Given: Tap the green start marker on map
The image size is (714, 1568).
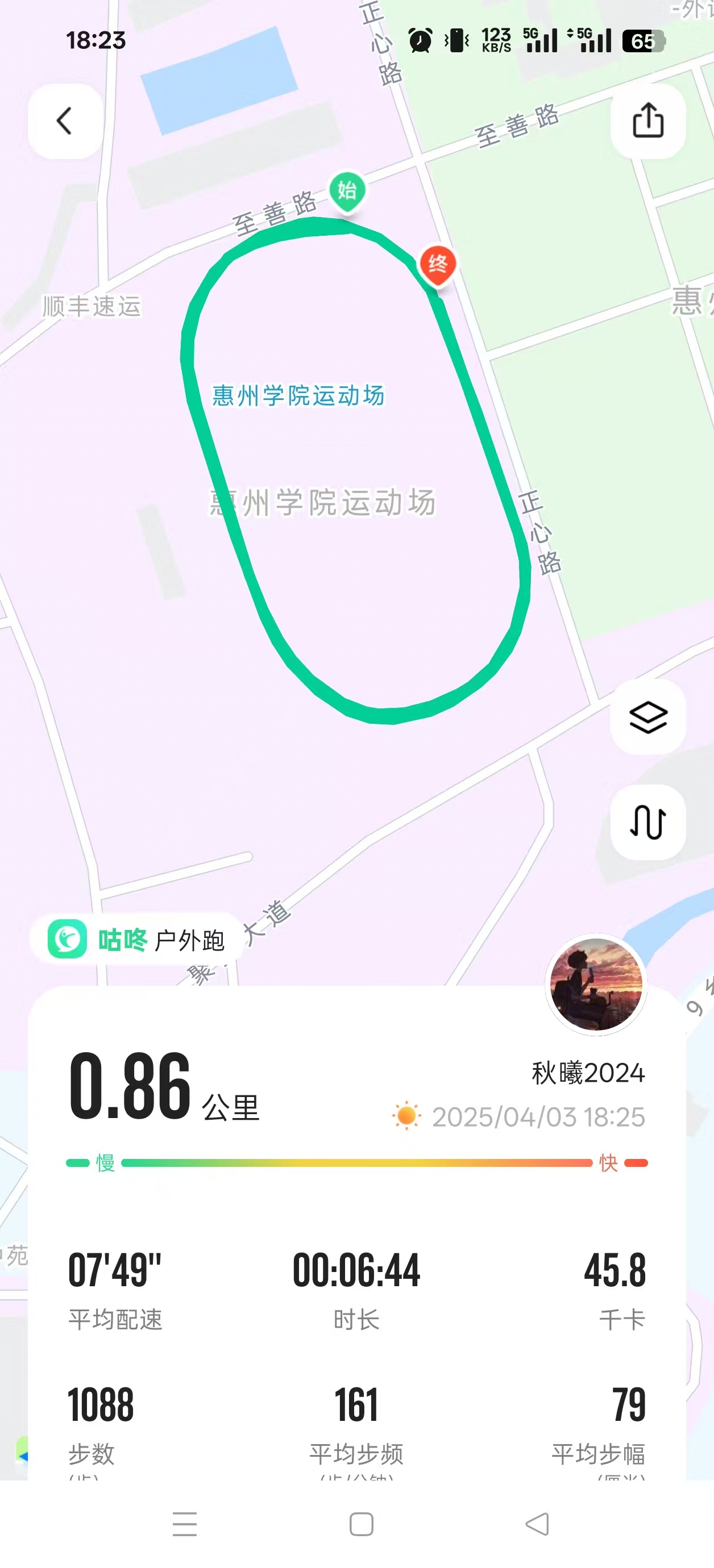Looking at the screenshot, I should [347, 191].
